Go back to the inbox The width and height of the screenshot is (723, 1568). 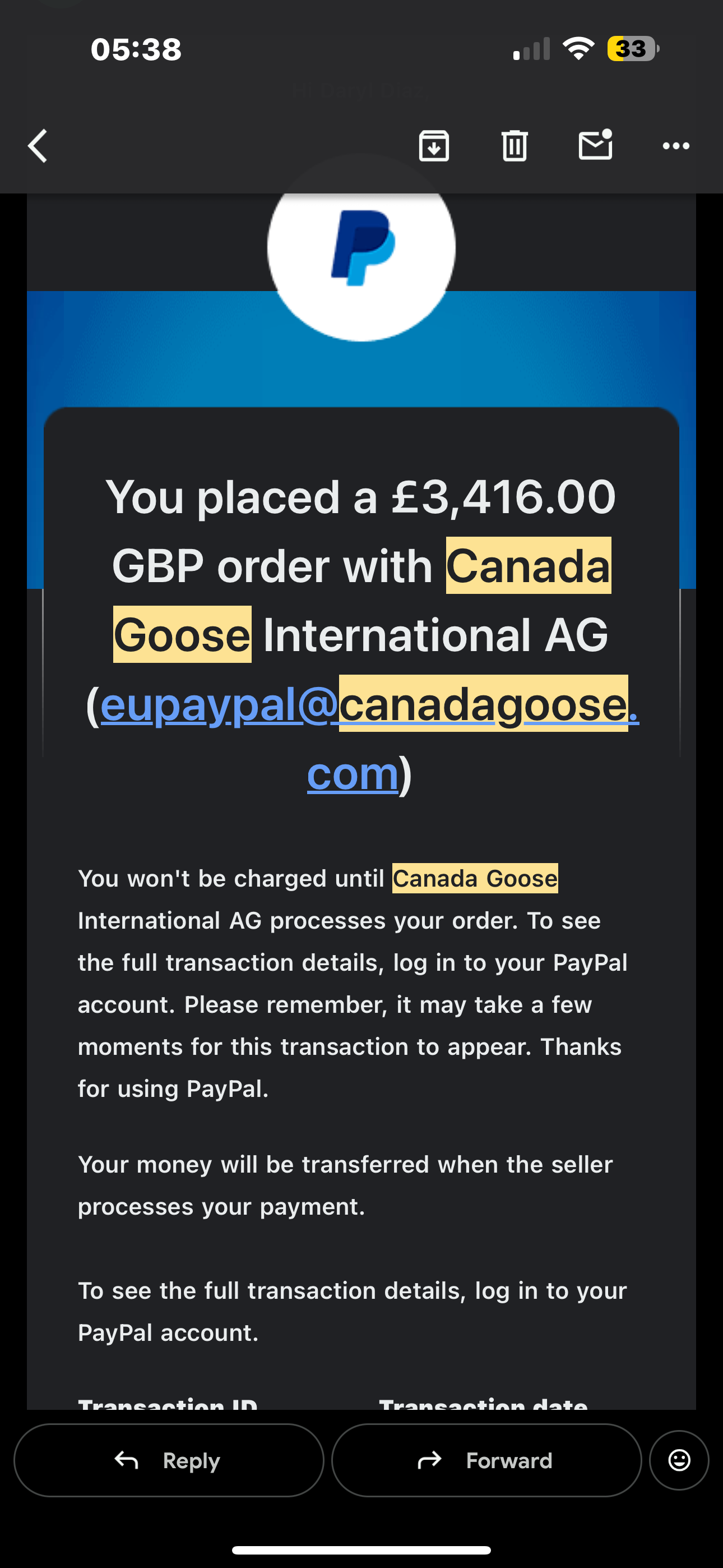pyautogui.click(x=38, y=146)
